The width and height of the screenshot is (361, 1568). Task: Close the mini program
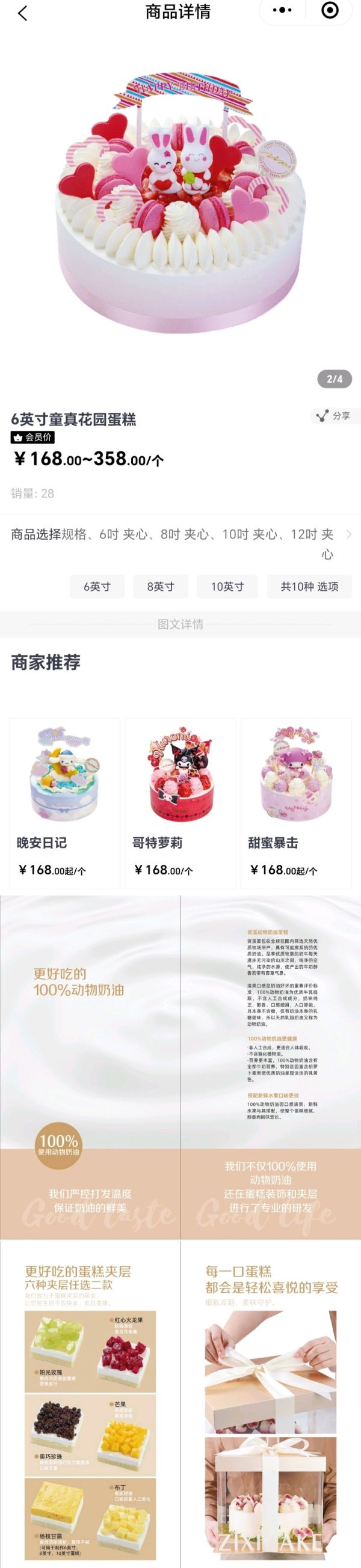[330, 10]
